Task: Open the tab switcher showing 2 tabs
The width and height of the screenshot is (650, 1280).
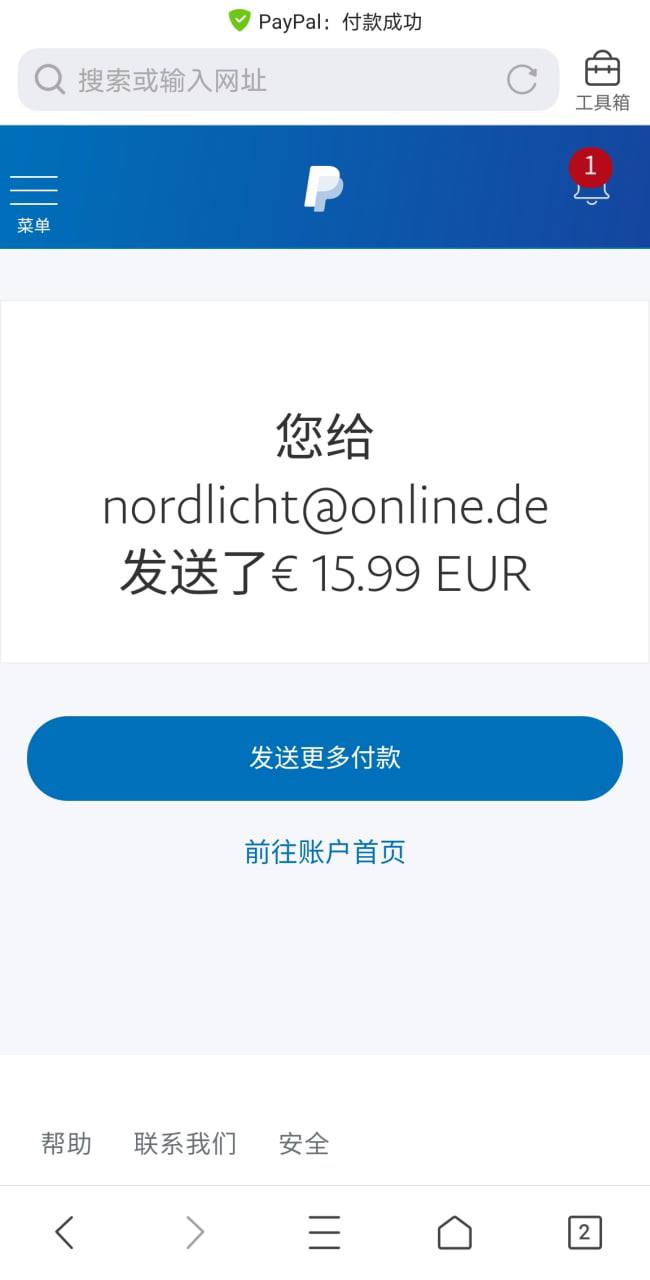Action: coord(584,1232)
